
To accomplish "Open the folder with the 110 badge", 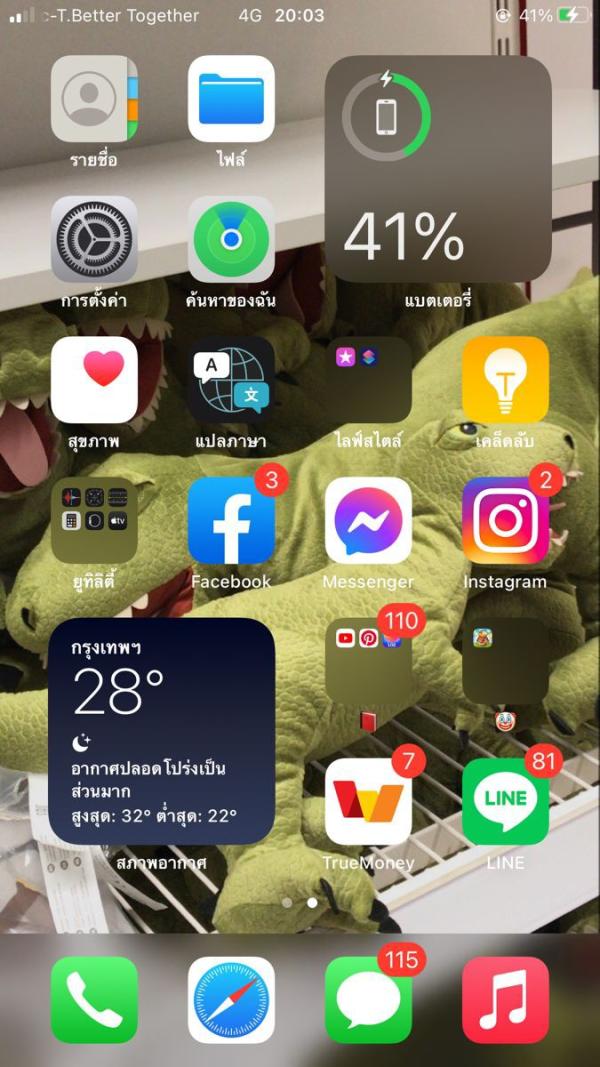I will coord(368,660).
